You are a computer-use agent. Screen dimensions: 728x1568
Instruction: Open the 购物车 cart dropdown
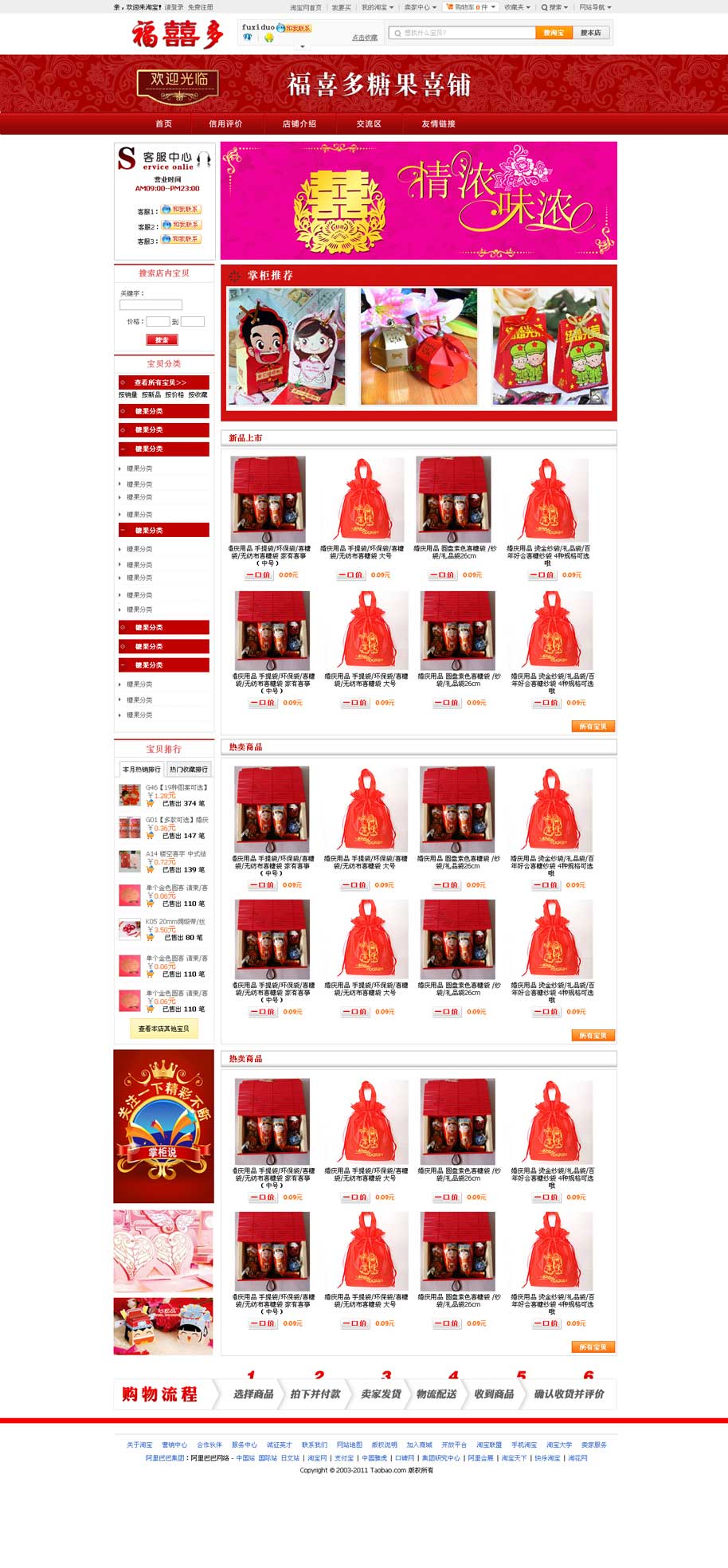point(470,7)
